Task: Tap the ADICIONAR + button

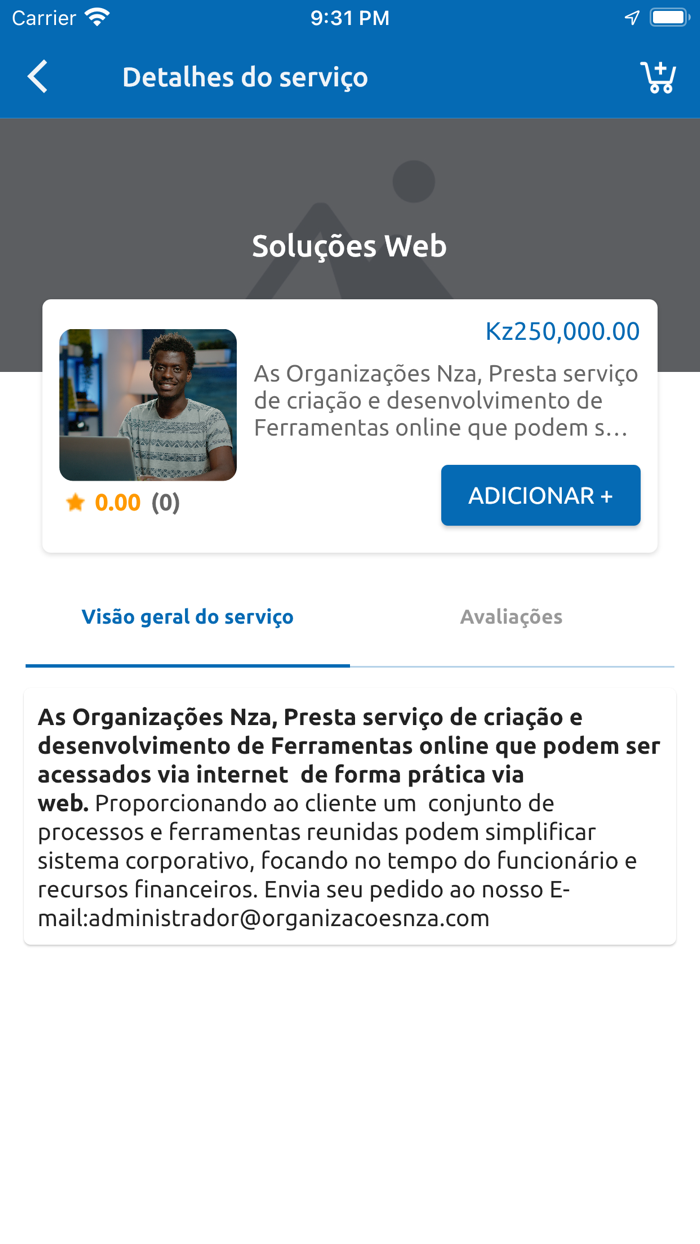Action: tap(540, 495)
